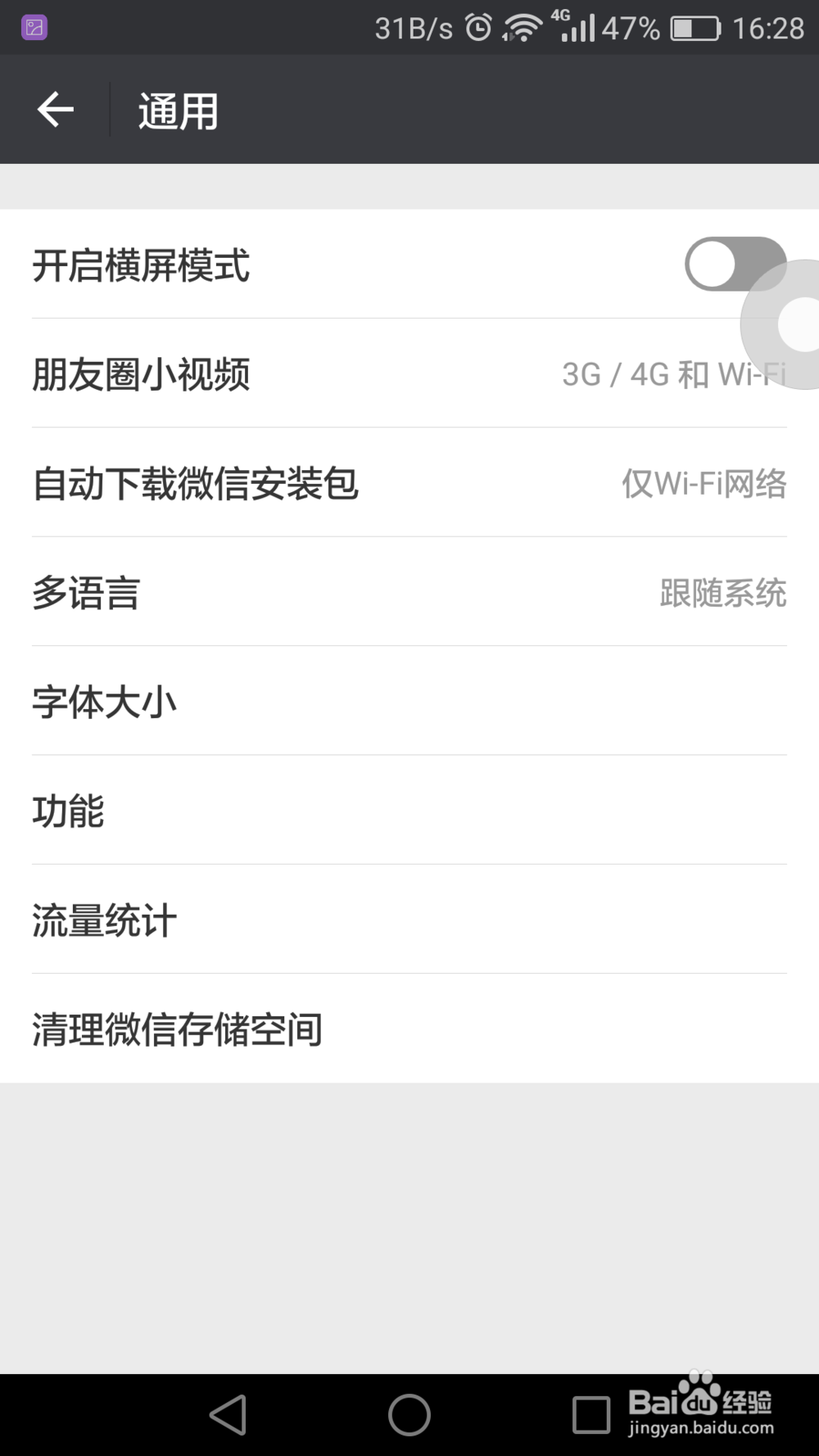819x1456 pixels.
Task: Click the back arrow in the title bar
Action: click(55, 109)
